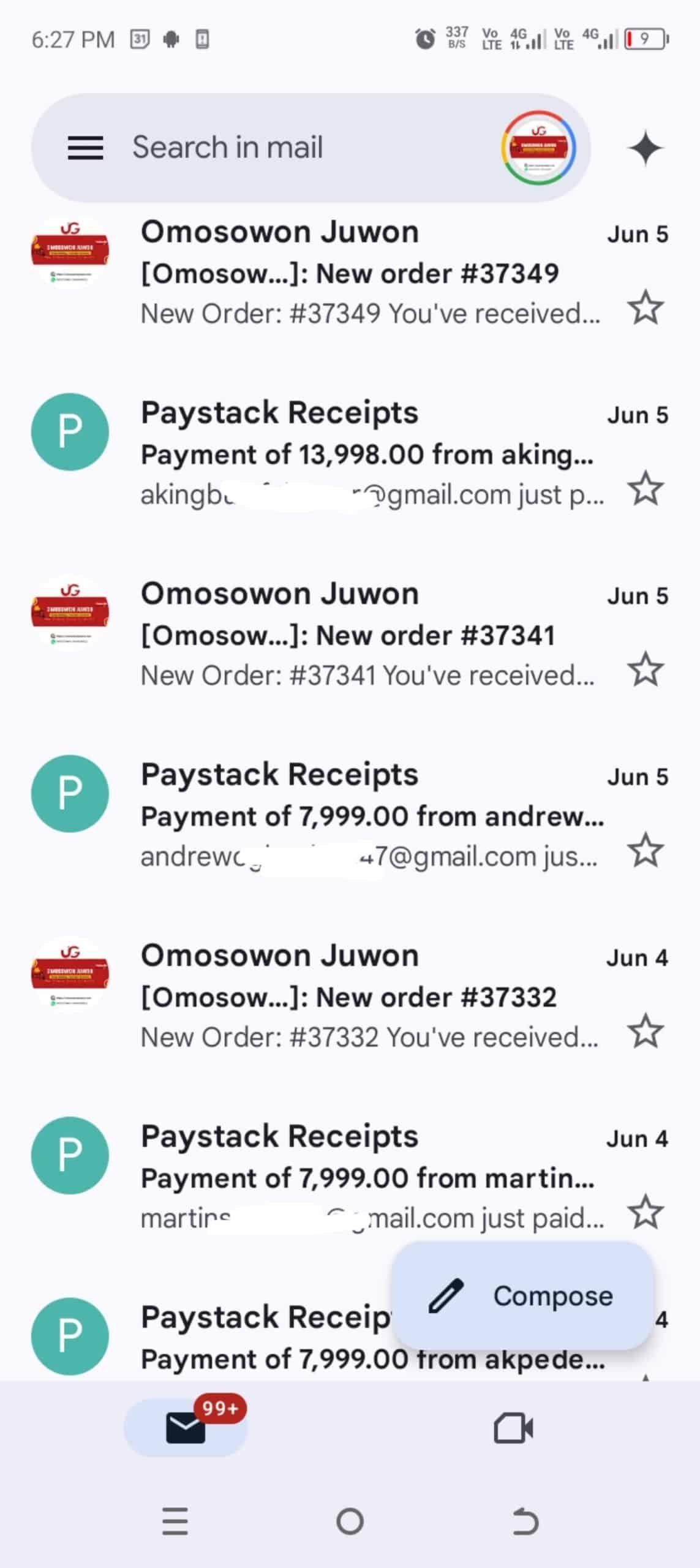Star the payment email from martin
Screen dimensions: 700x1568
pos(645,1212)
